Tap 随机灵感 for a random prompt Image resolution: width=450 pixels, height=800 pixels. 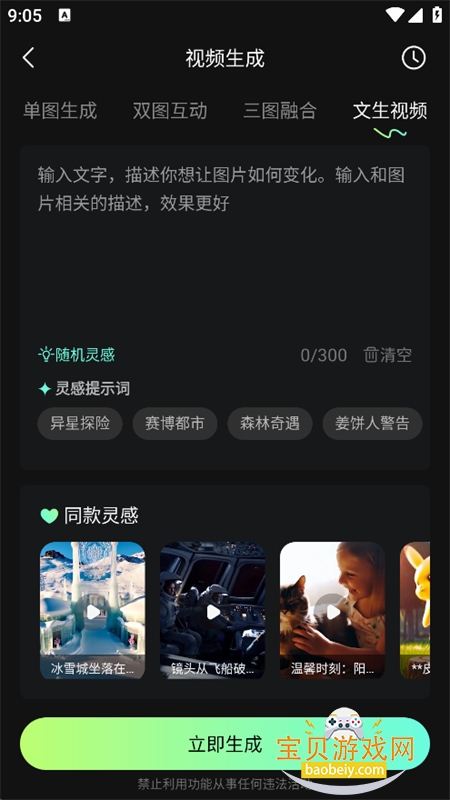[x=77, y=355]
